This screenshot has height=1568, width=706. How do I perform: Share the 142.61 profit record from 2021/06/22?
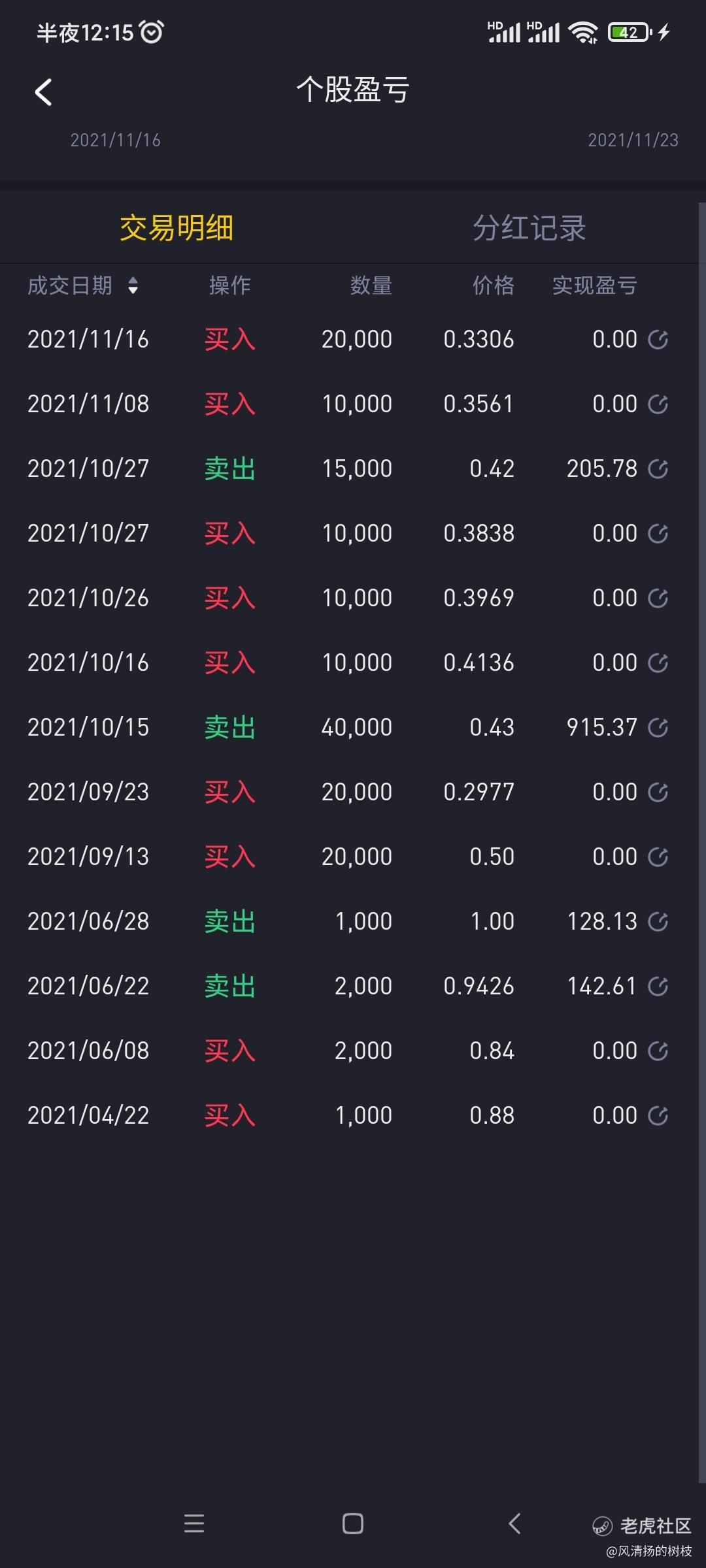coord(658,987)
